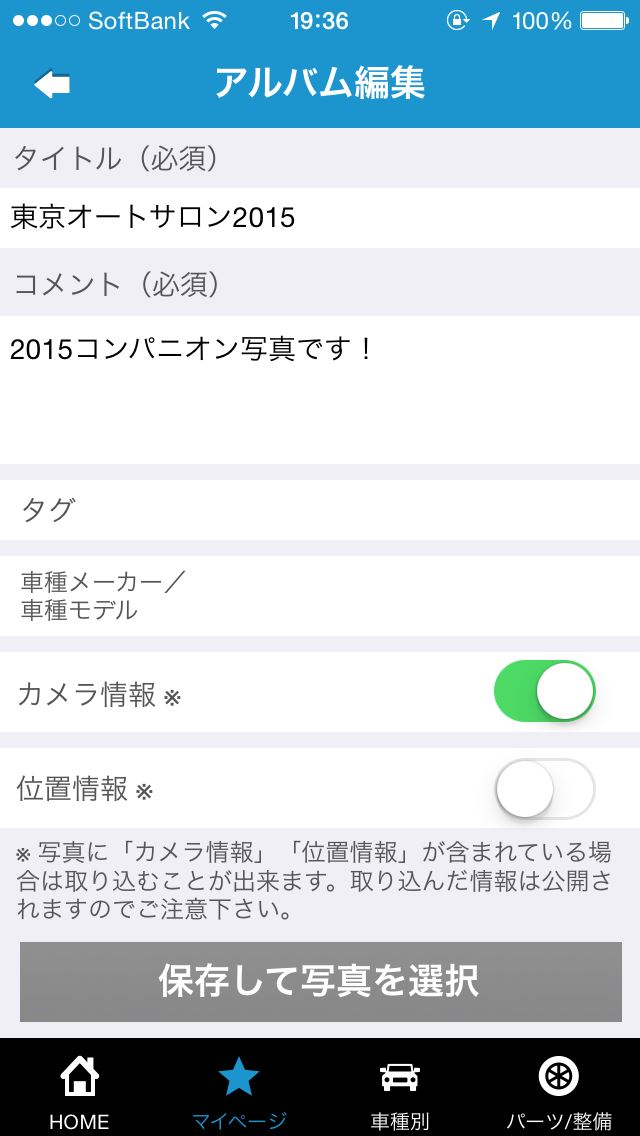Enable the 位置情報 switch
Viewport: 640px width, 1136px height.
pos(544,788)
